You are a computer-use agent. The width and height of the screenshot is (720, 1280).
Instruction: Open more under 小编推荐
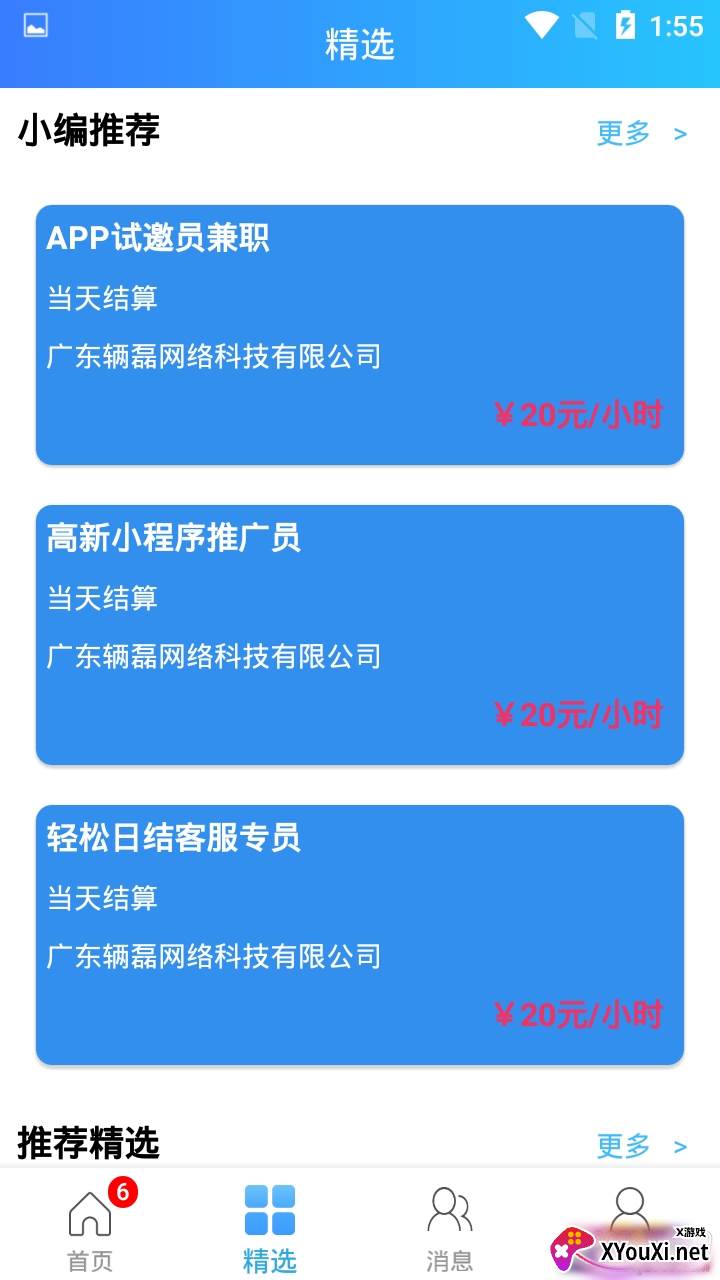[x=642, y=133]
